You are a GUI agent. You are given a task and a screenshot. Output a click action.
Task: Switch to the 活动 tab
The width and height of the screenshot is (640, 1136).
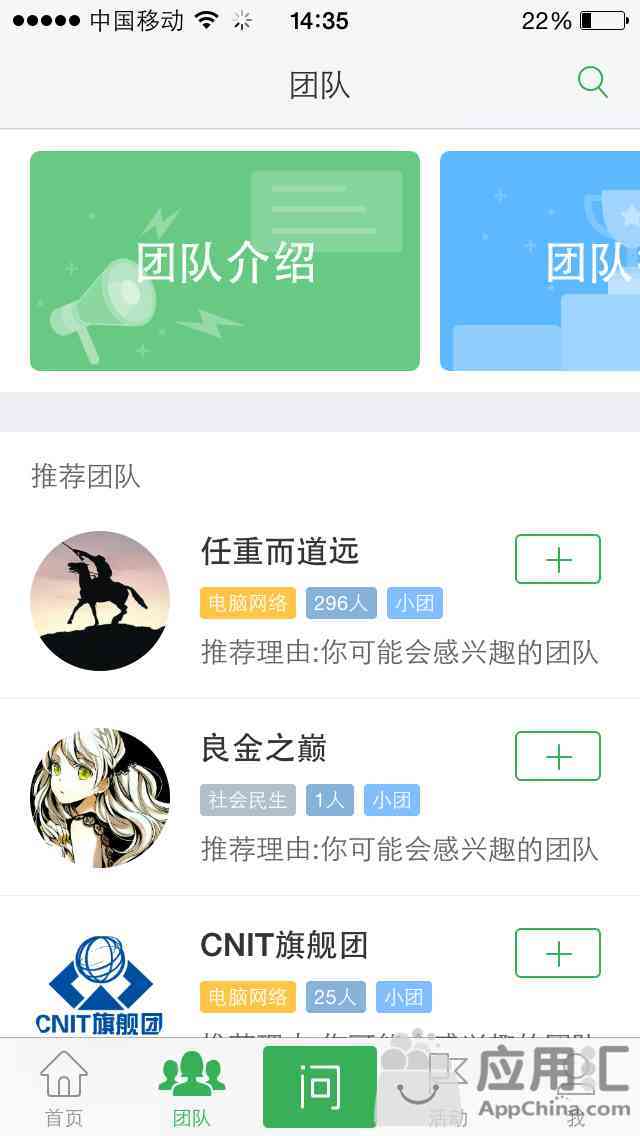447,1088
